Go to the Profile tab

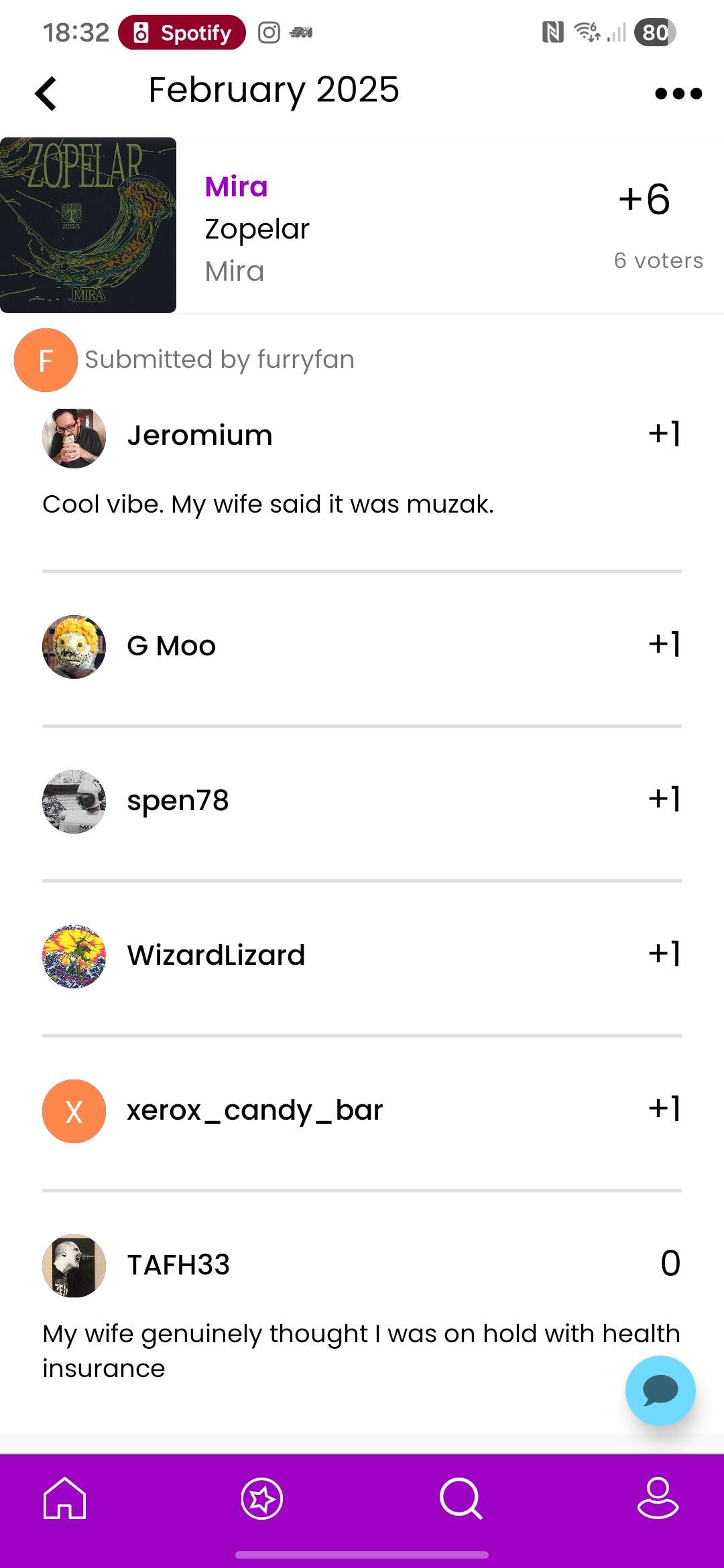658,1498
